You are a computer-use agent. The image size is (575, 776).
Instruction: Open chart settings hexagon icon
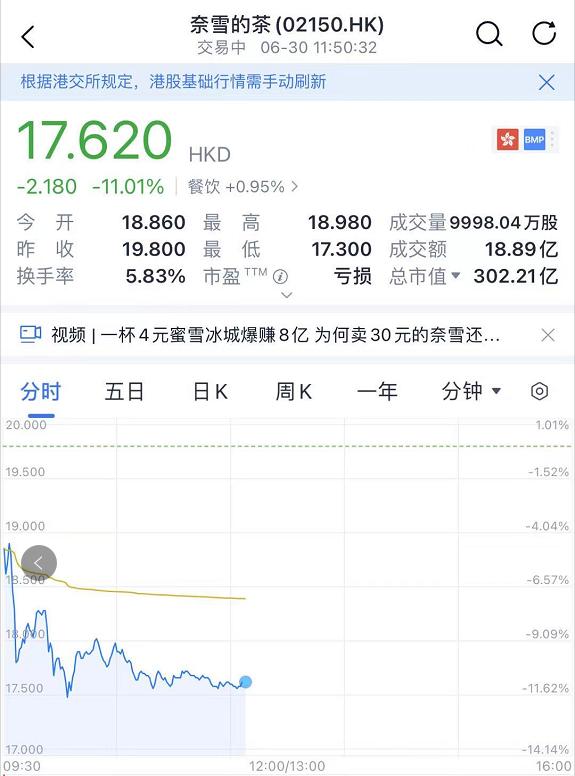539,391
